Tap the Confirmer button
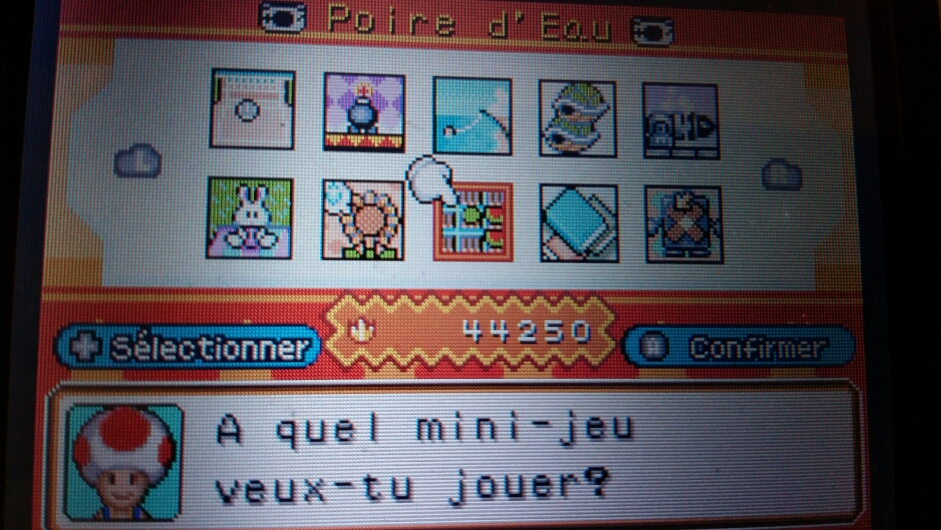The image size is (941, 530). (740, 347)
